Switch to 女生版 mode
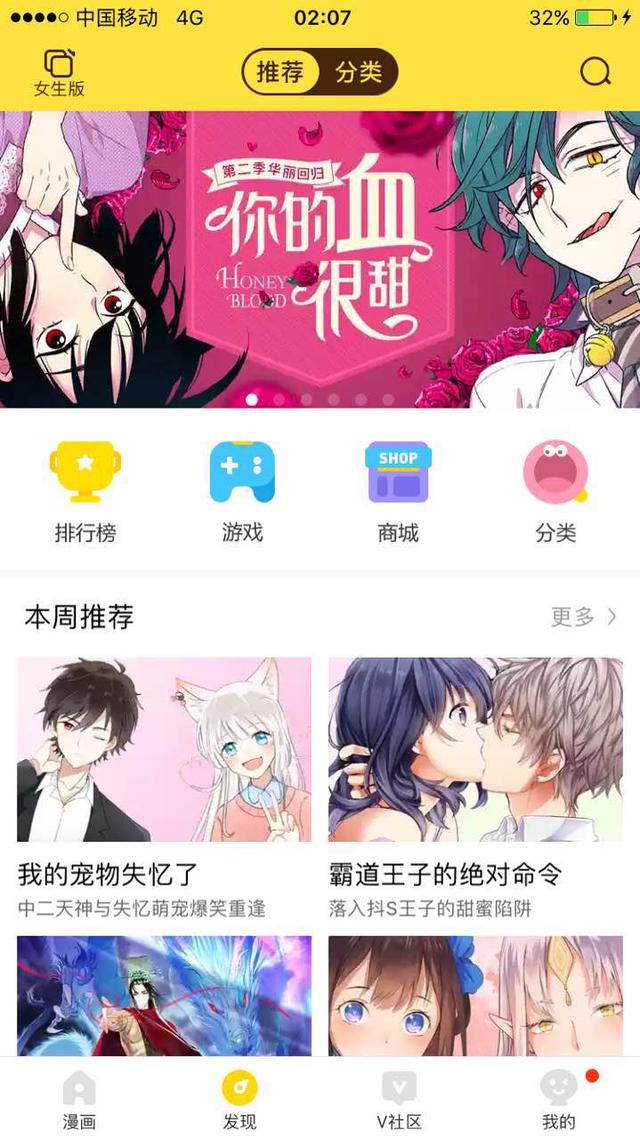Viewport: 640px width, 1139px height. pyautogui.click(x=59, y=73)
